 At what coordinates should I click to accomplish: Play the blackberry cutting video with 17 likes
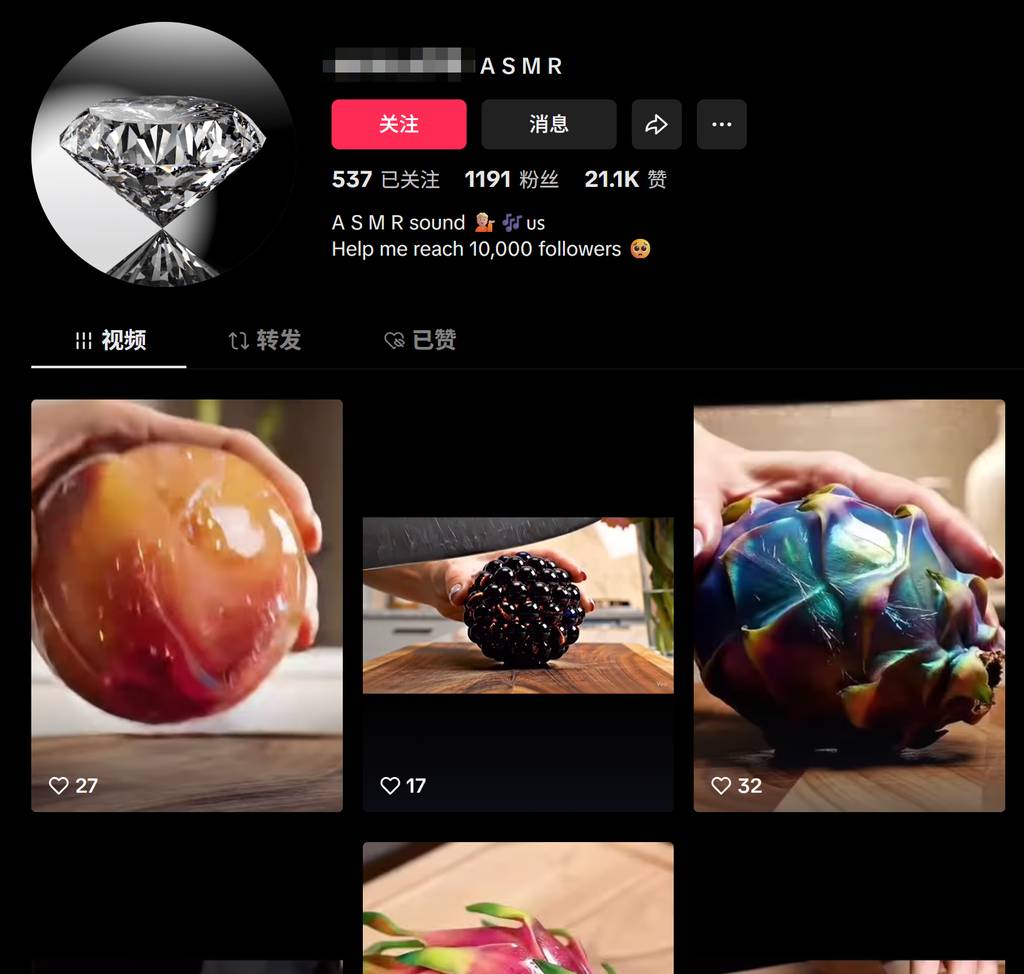pos(517,605)
